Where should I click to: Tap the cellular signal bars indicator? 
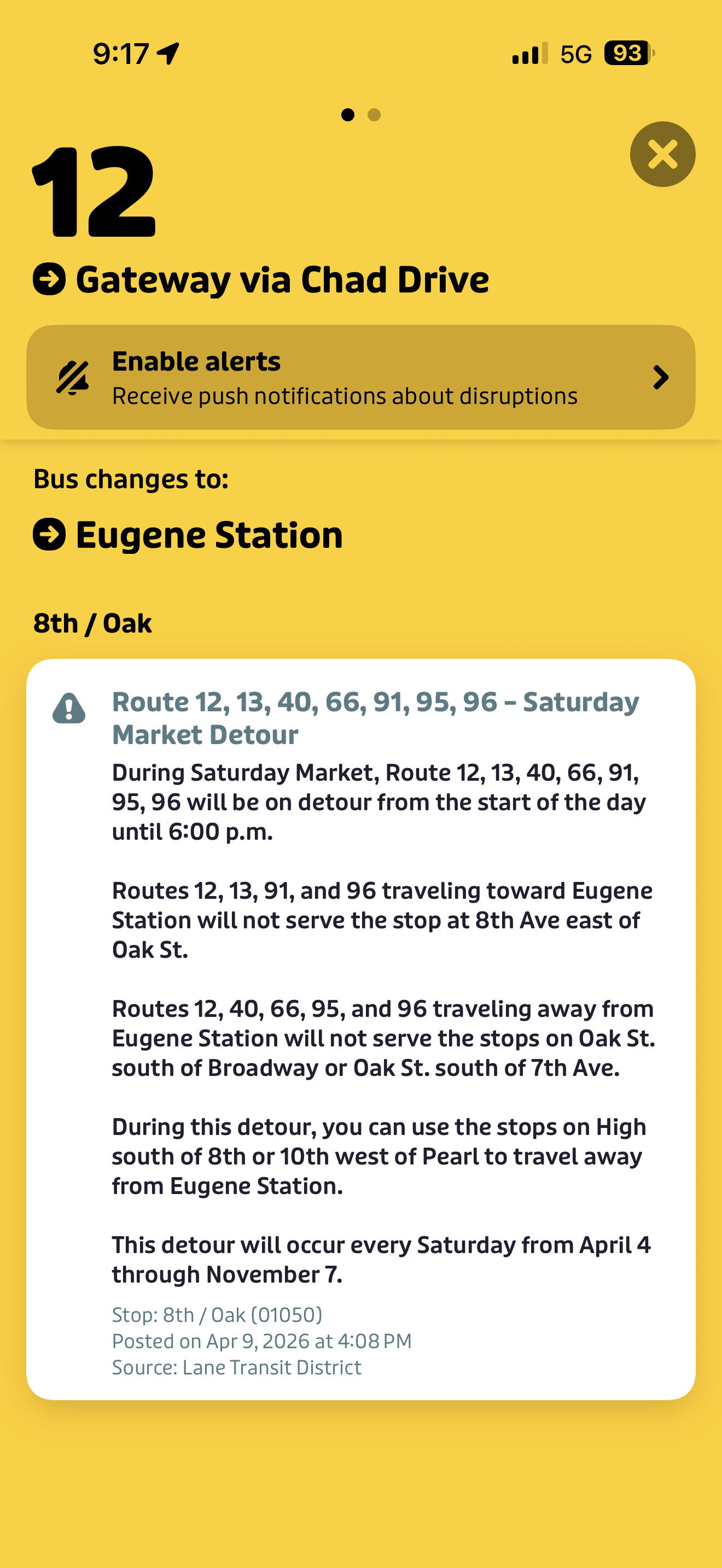coord(528,54)
